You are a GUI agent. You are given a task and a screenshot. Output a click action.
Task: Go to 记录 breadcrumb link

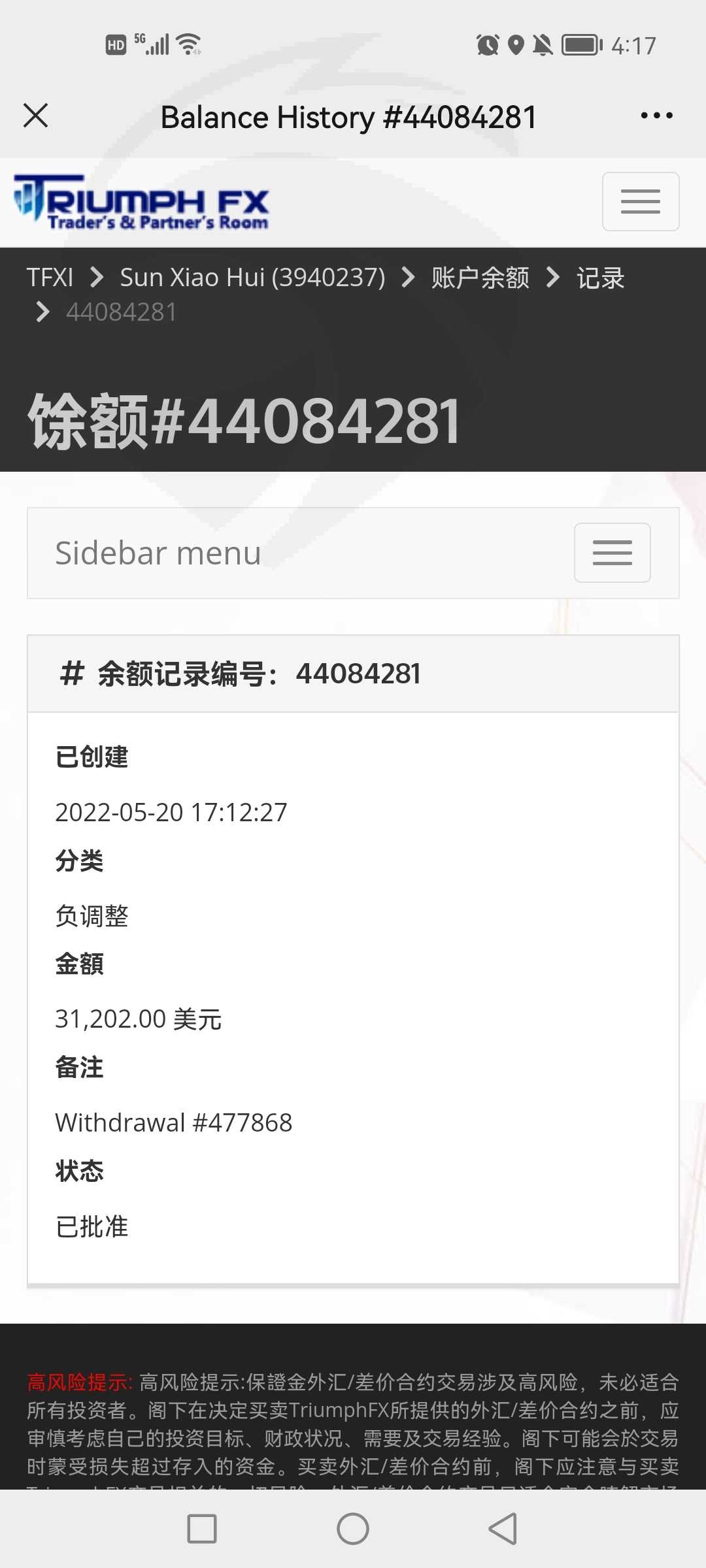point(601,278)
